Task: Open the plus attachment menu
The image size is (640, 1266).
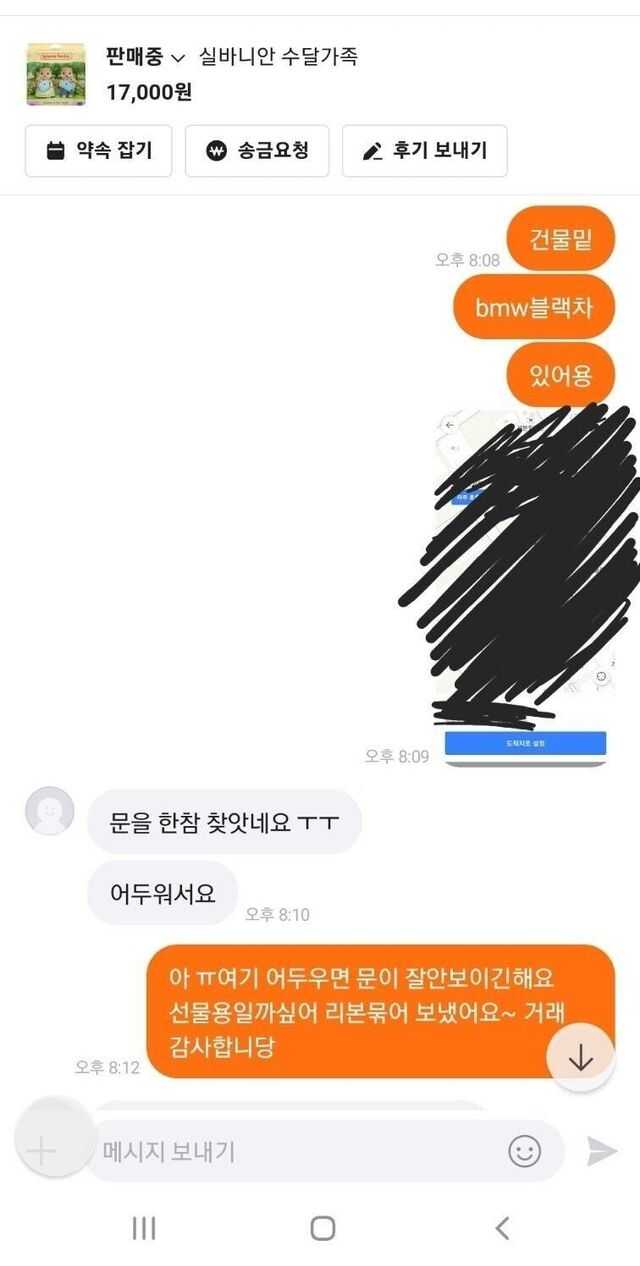Action: point(42,1151)
